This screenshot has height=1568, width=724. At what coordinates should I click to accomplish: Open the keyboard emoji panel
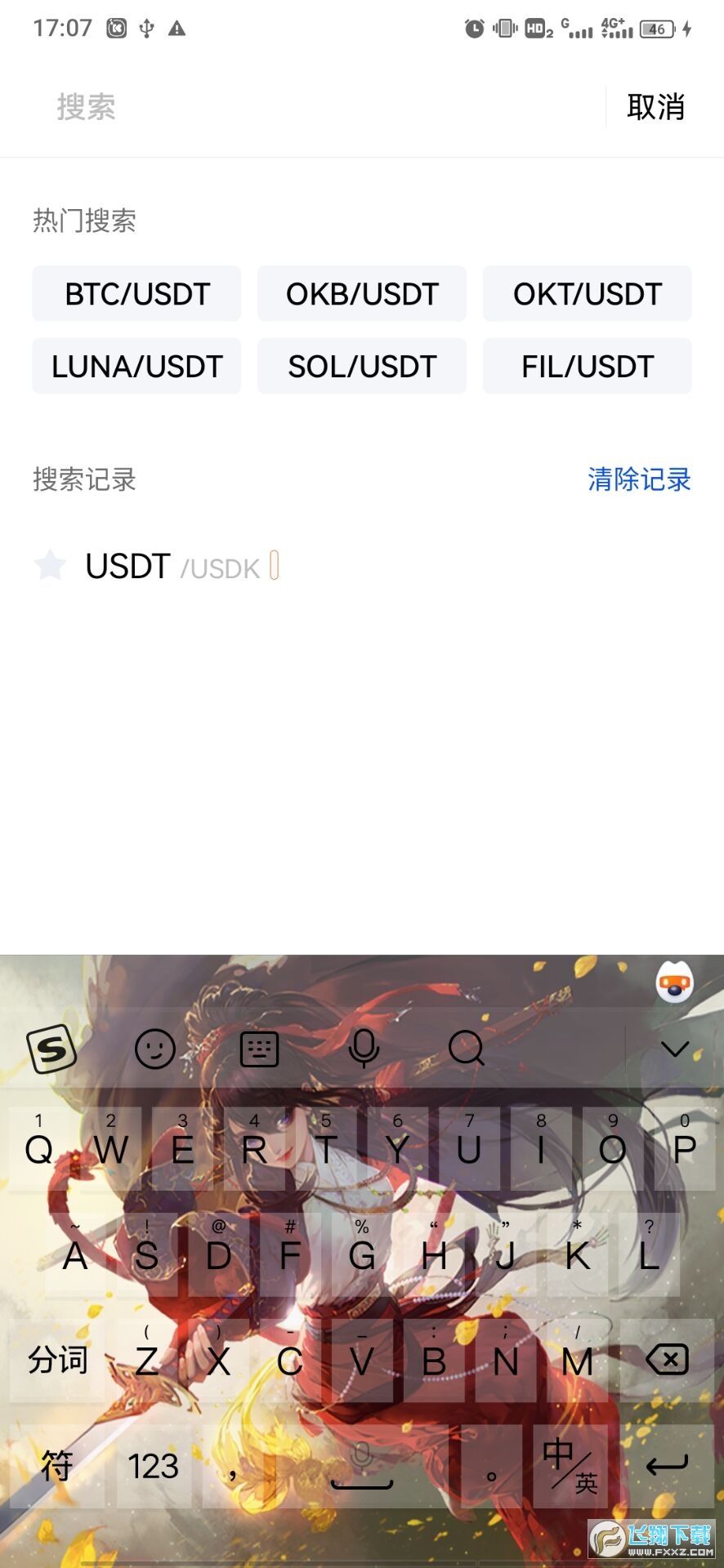point(155,1049)
